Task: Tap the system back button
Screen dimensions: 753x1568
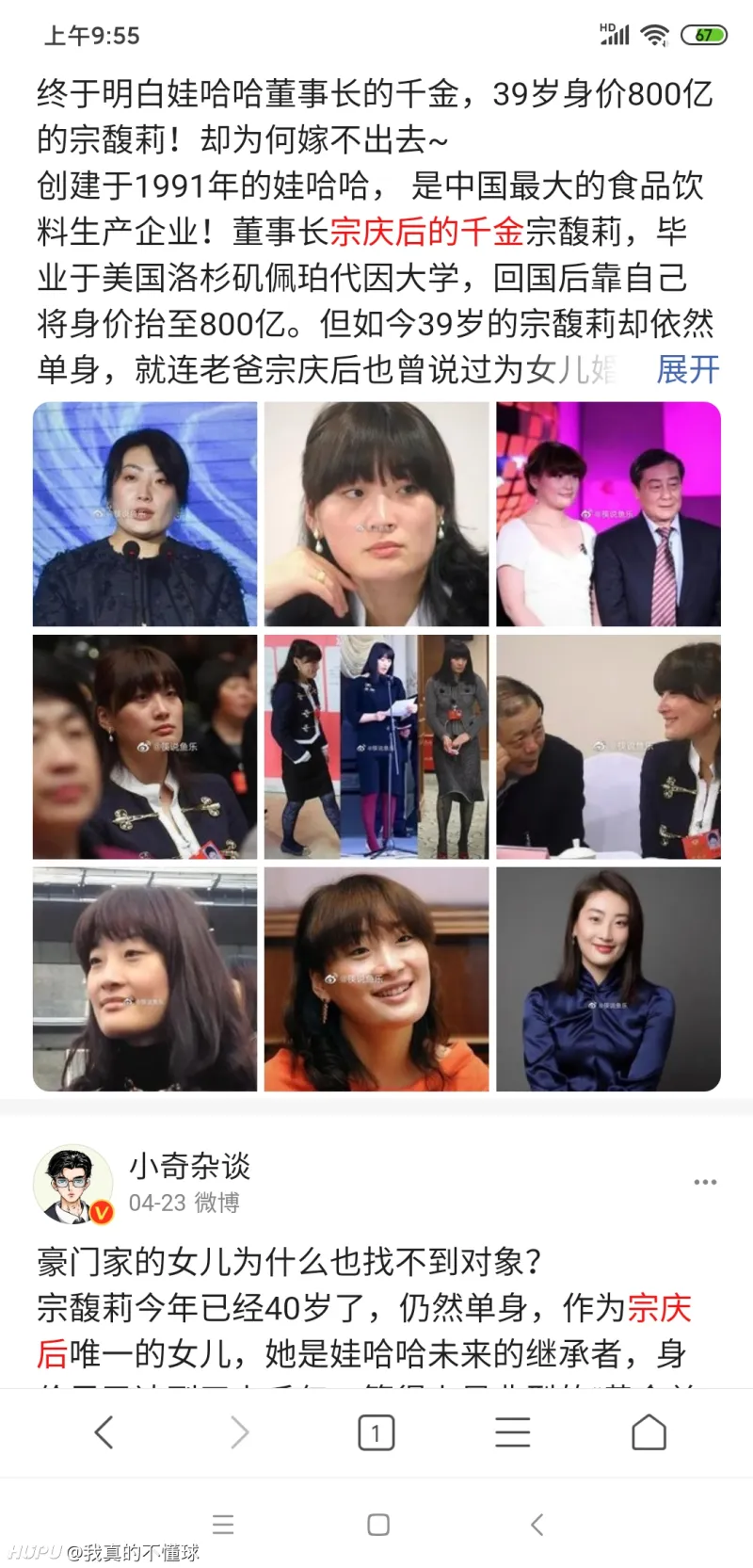Action: tap(537, 1525)
